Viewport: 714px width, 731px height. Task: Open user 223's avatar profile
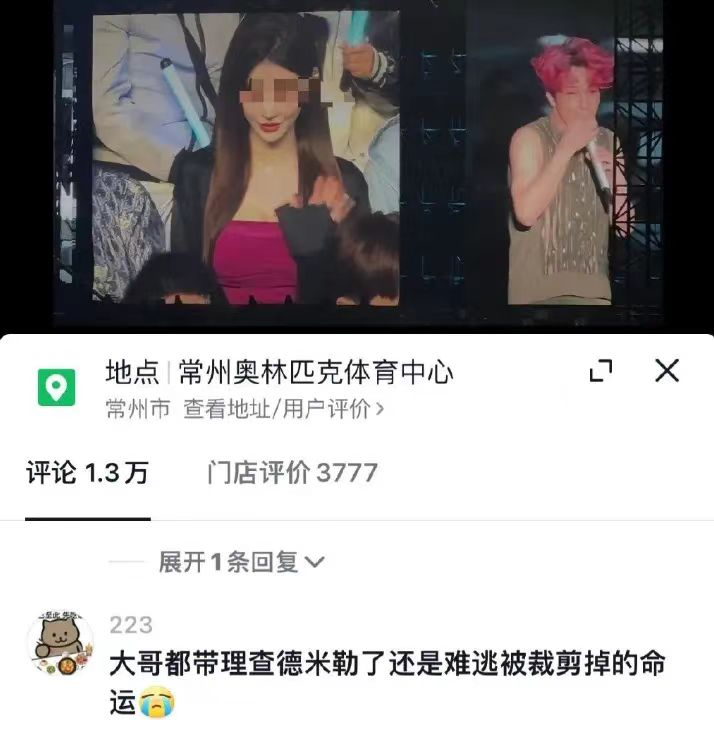[60, 641]
